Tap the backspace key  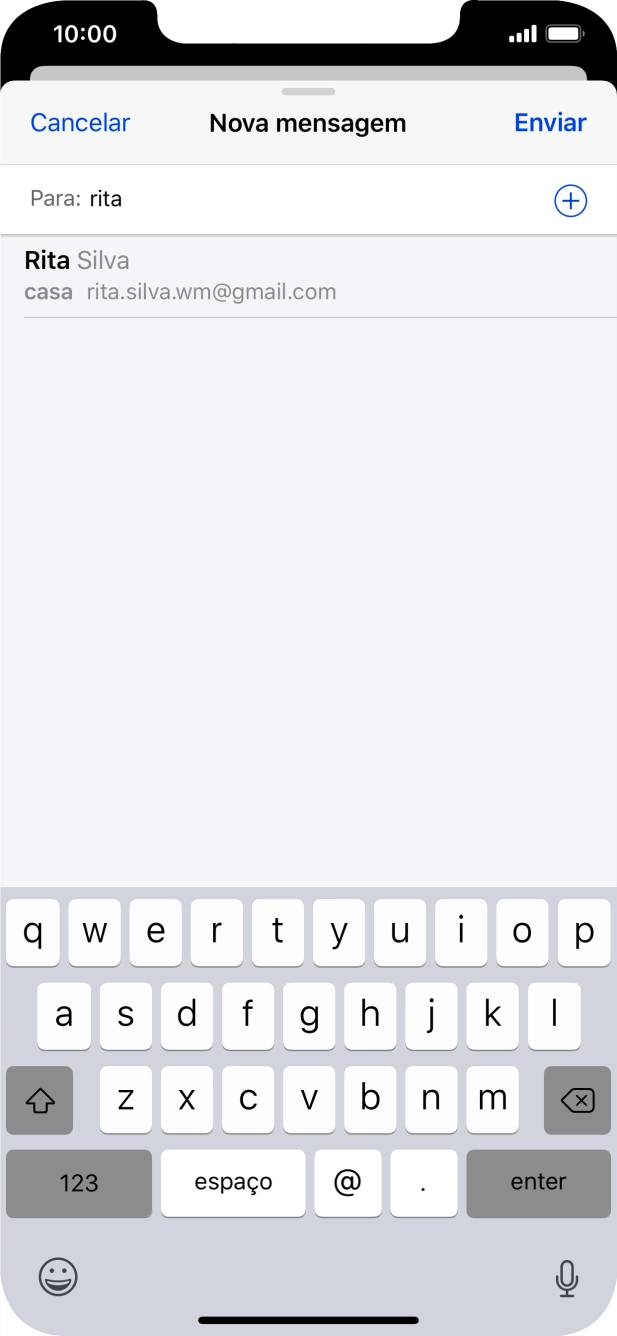point(577,1100)
